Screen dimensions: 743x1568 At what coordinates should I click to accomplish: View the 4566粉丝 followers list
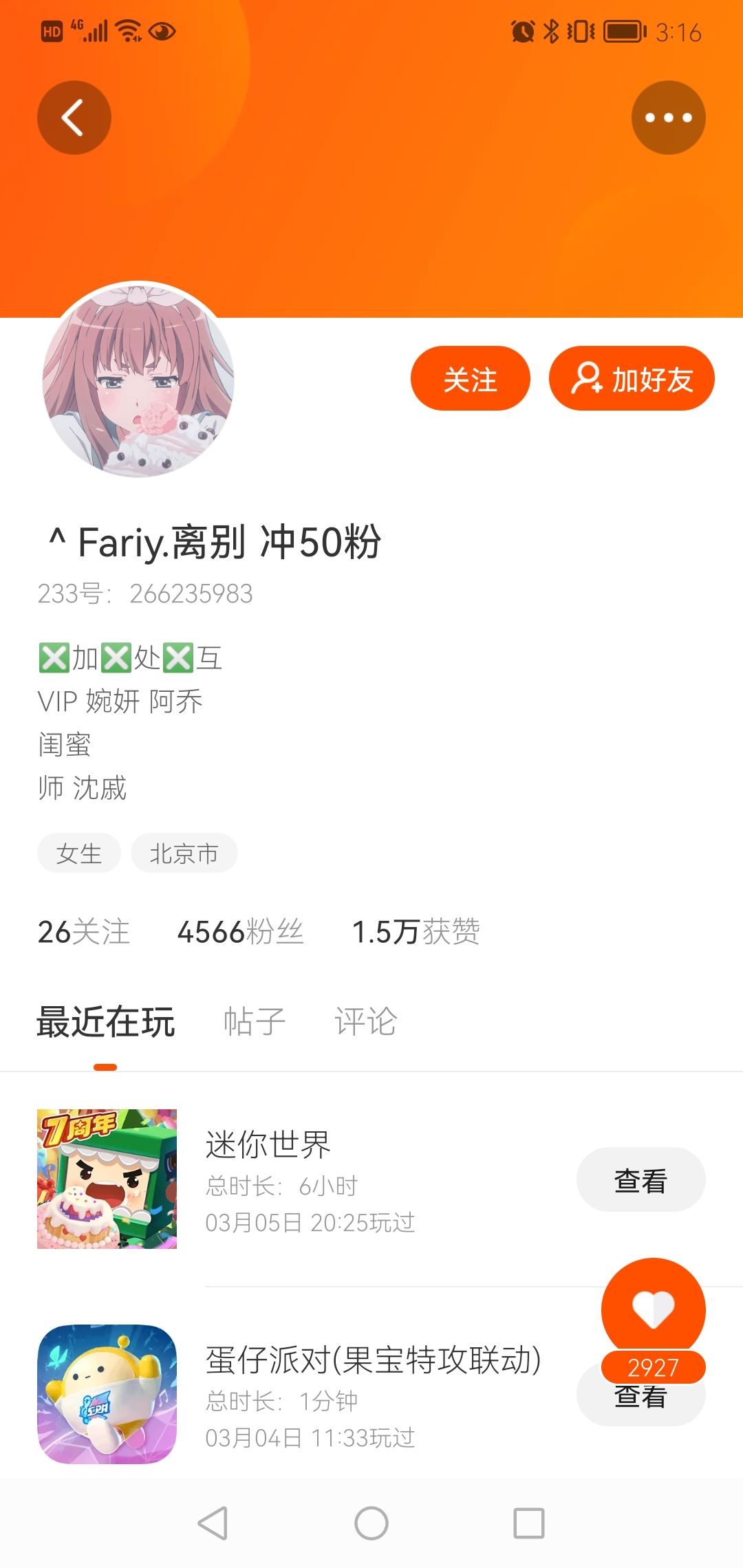coord(240,932)
